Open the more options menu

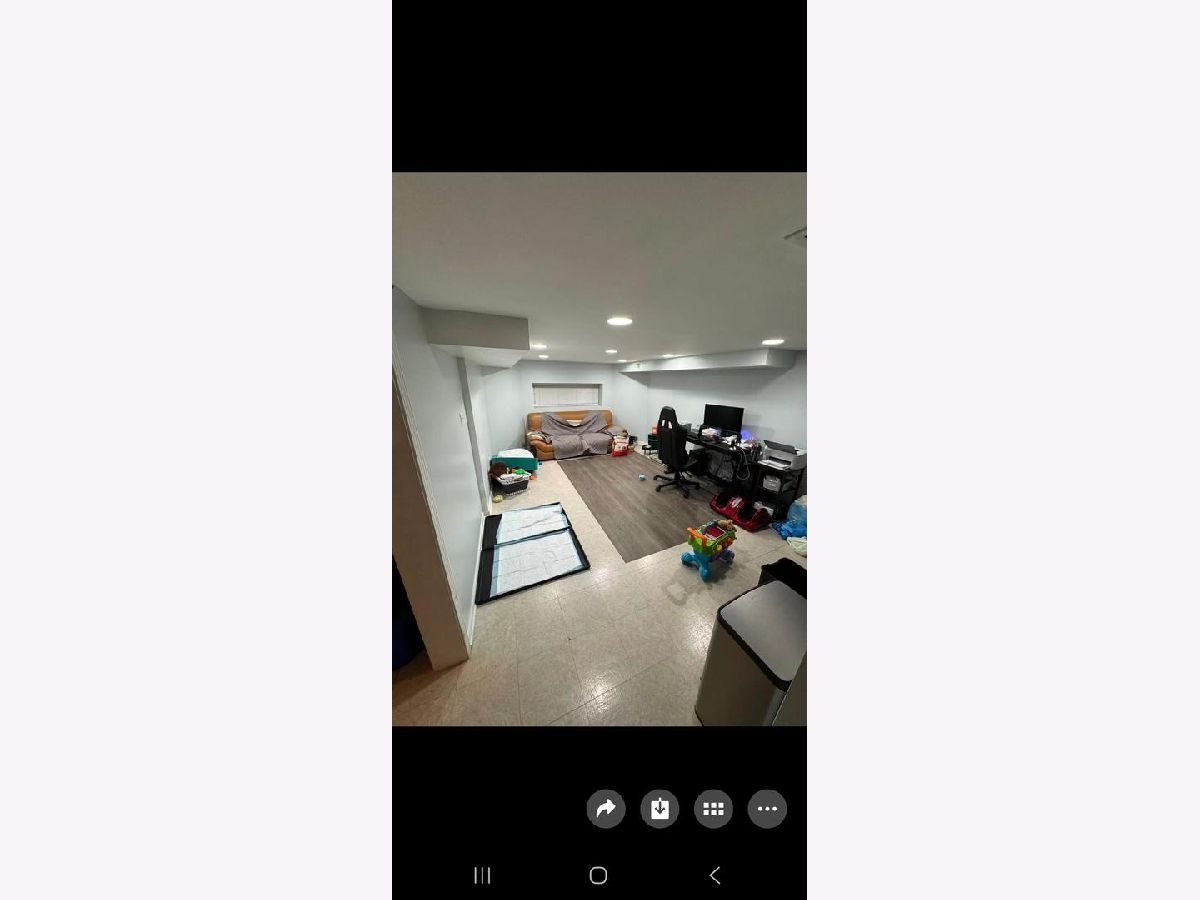click(x=767, y=809)
